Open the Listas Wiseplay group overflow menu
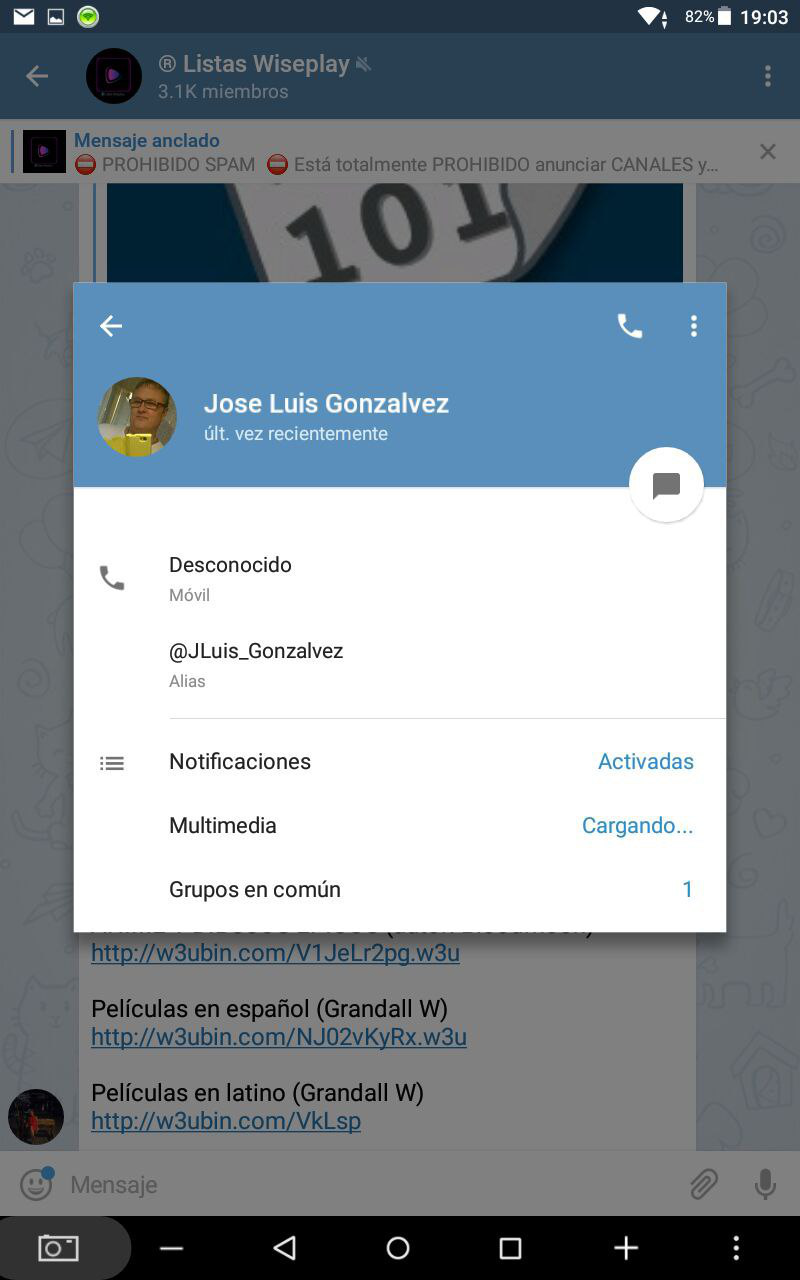The height and width of the screenshot is (1280, 800). click(768, 76)
